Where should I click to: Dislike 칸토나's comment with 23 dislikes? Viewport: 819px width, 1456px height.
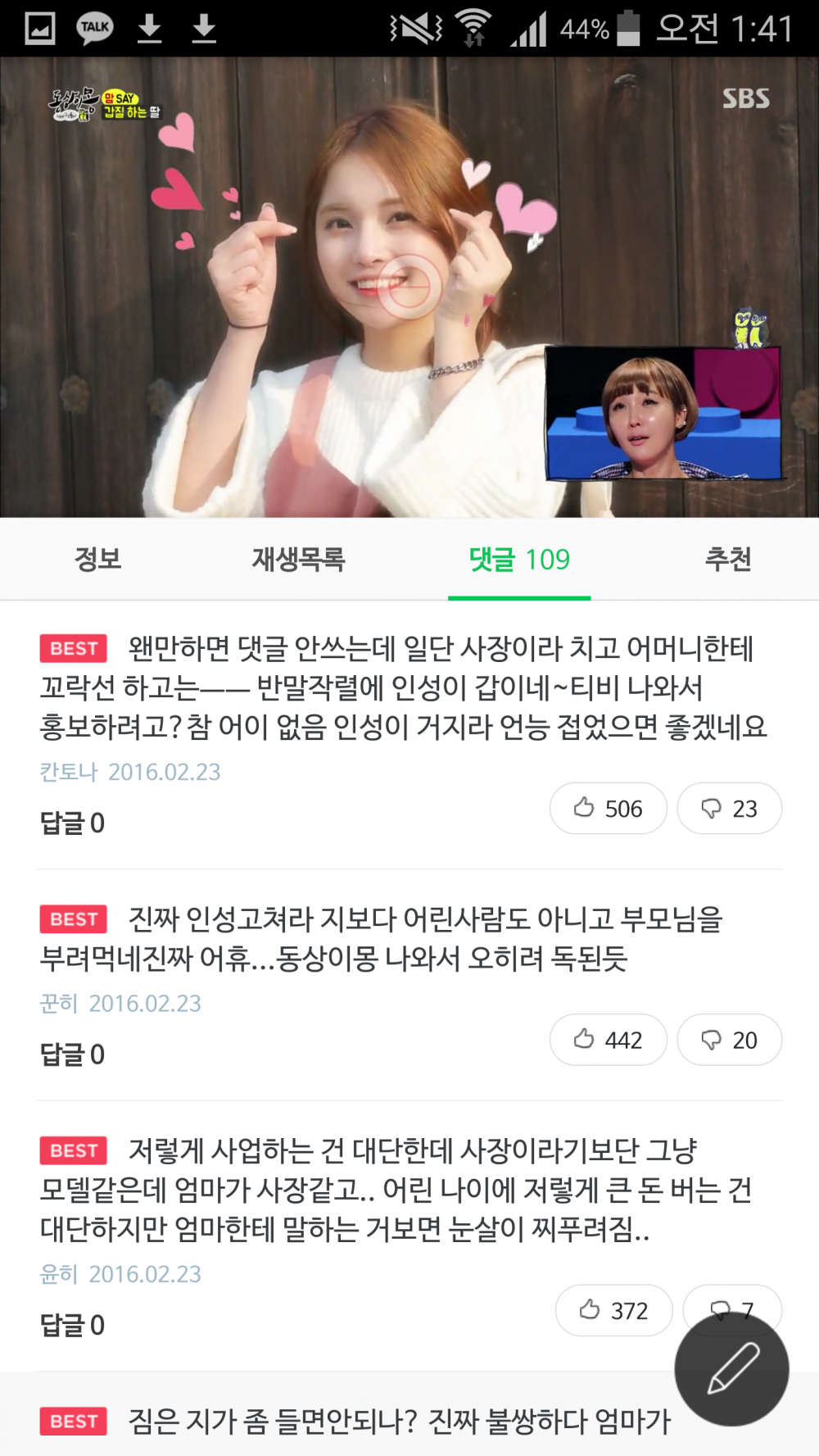pos(729,809)
